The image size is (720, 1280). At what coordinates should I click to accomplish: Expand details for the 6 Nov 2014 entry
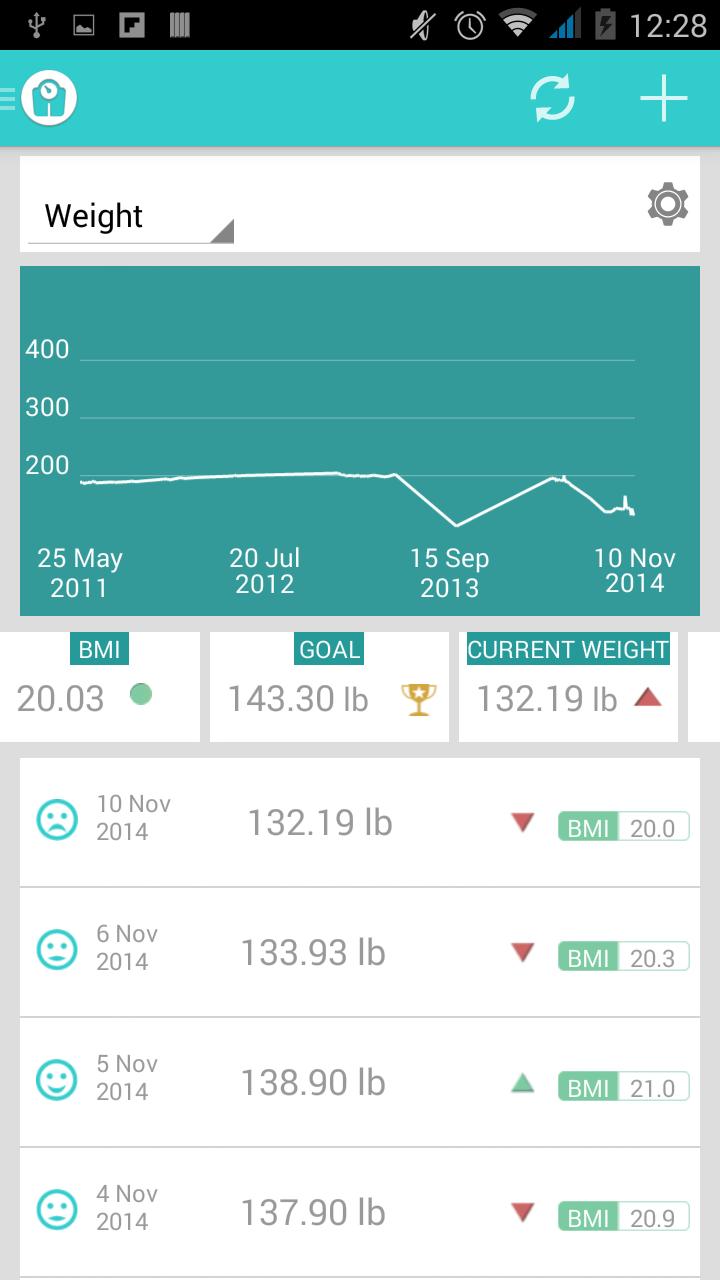[x=360, y=950]
